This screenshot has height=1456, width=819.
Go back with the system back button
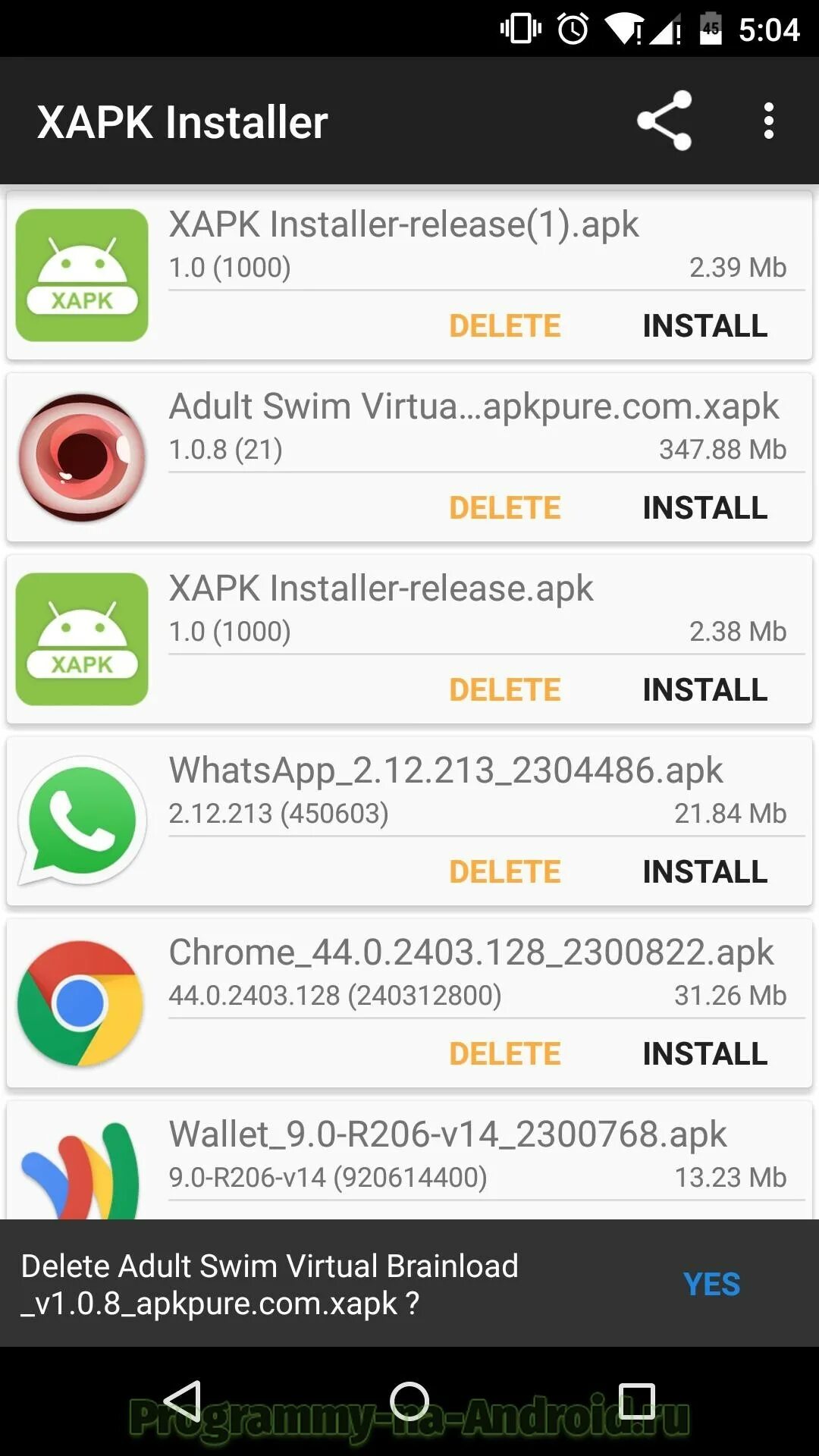pos(183,1401)
